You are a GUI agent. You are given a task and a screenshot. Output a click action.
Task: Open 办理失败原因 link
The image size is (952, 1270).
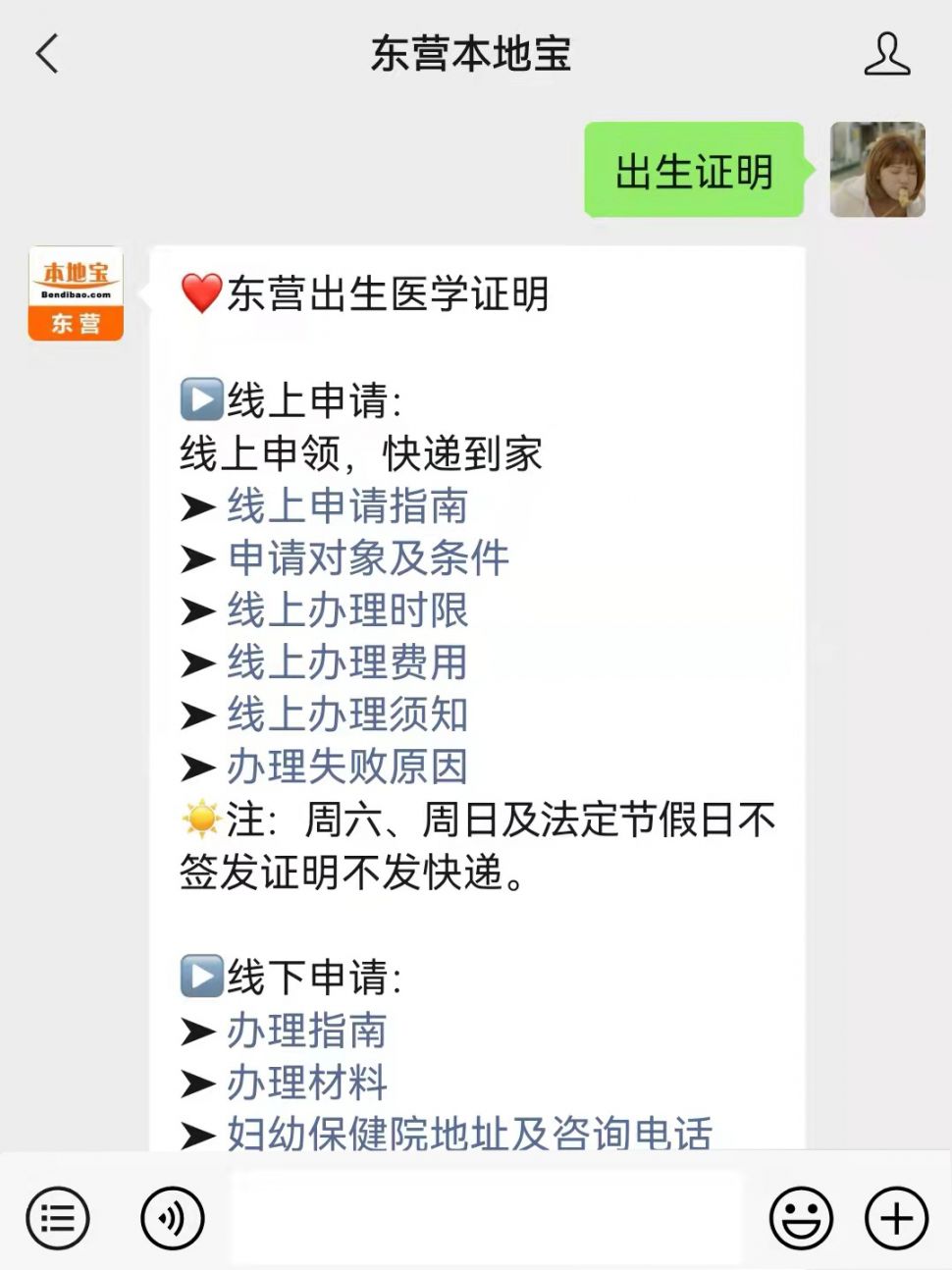(x=346, y=767)
